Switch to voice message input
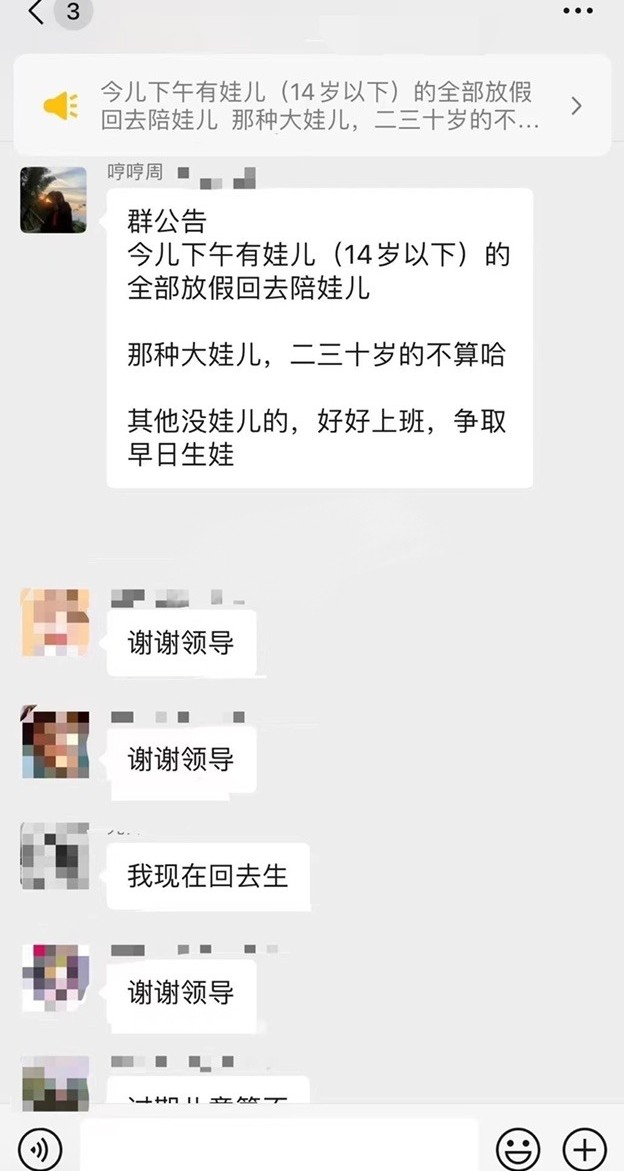 pos(39,1147)
